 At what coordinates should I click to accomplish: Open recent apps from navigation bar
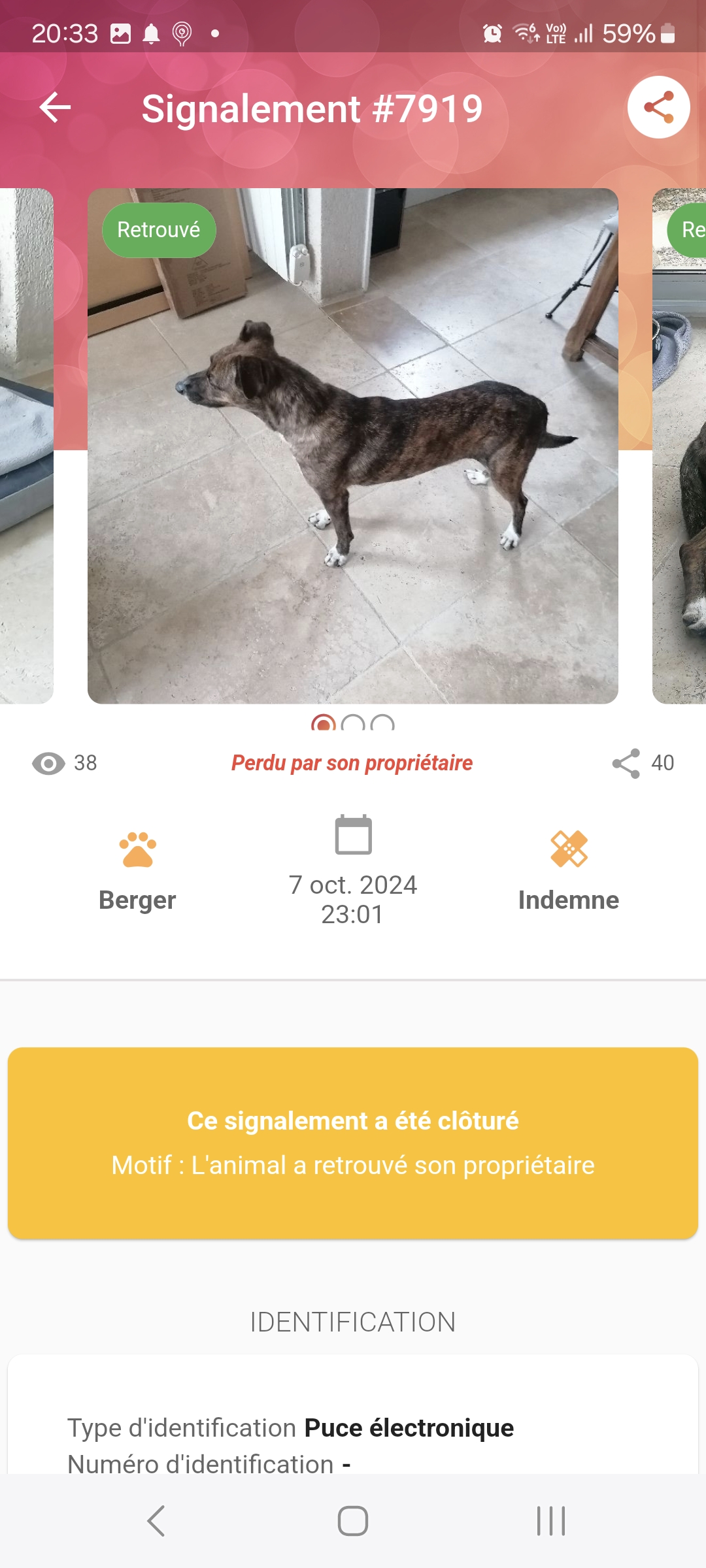click(550, 1521)
